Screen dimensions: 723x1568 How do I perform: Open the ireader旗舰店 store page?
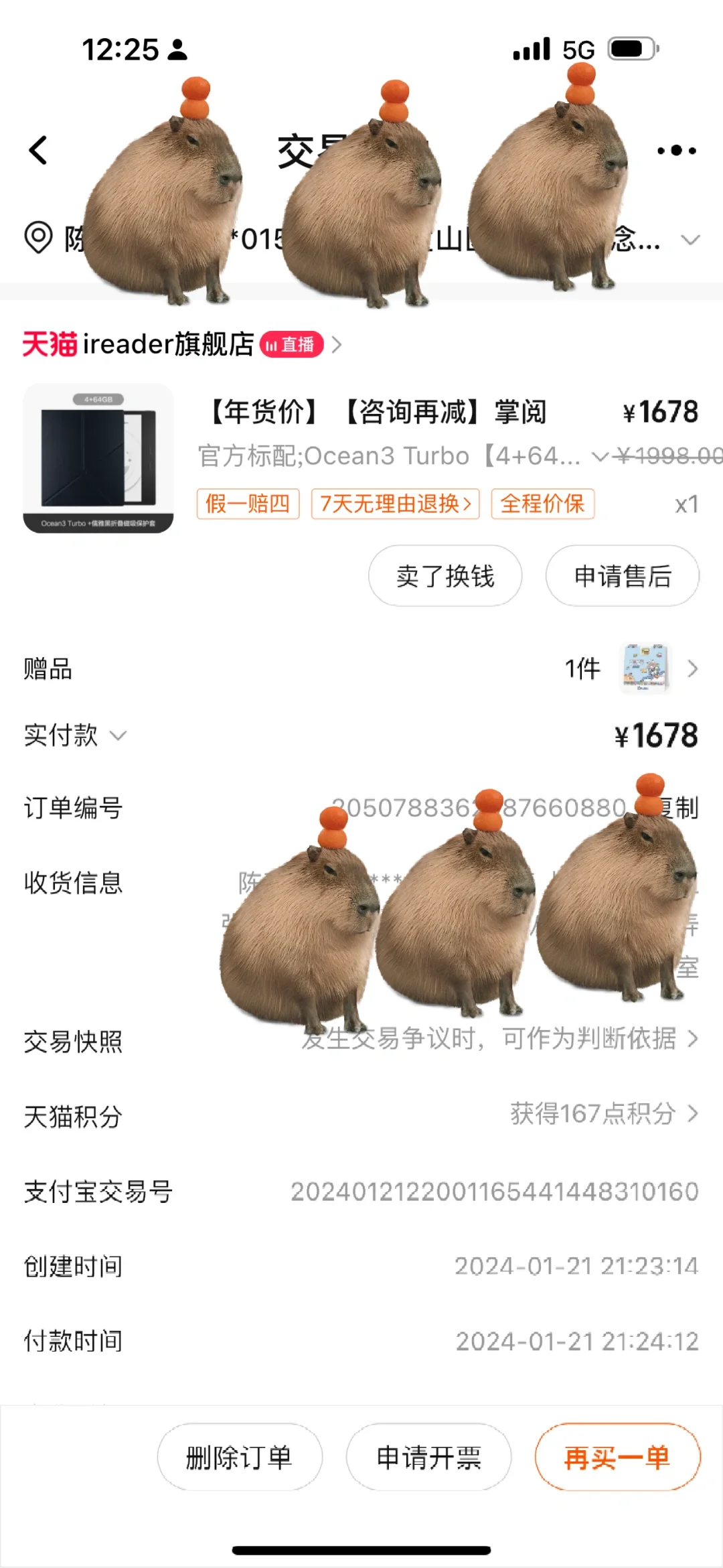[182, 344]
